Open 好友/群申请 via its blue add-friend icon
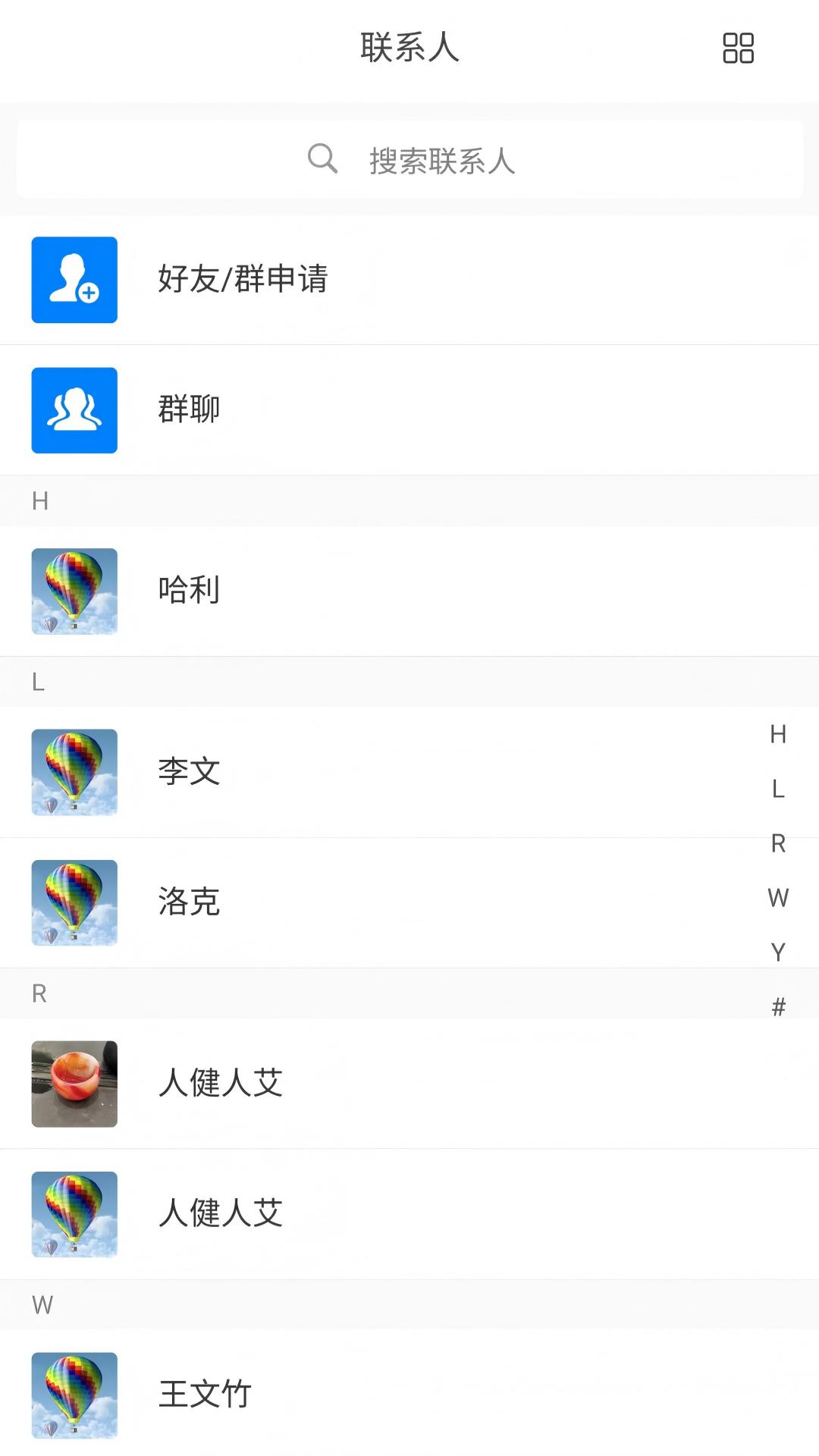 click(x=74, y=281)
